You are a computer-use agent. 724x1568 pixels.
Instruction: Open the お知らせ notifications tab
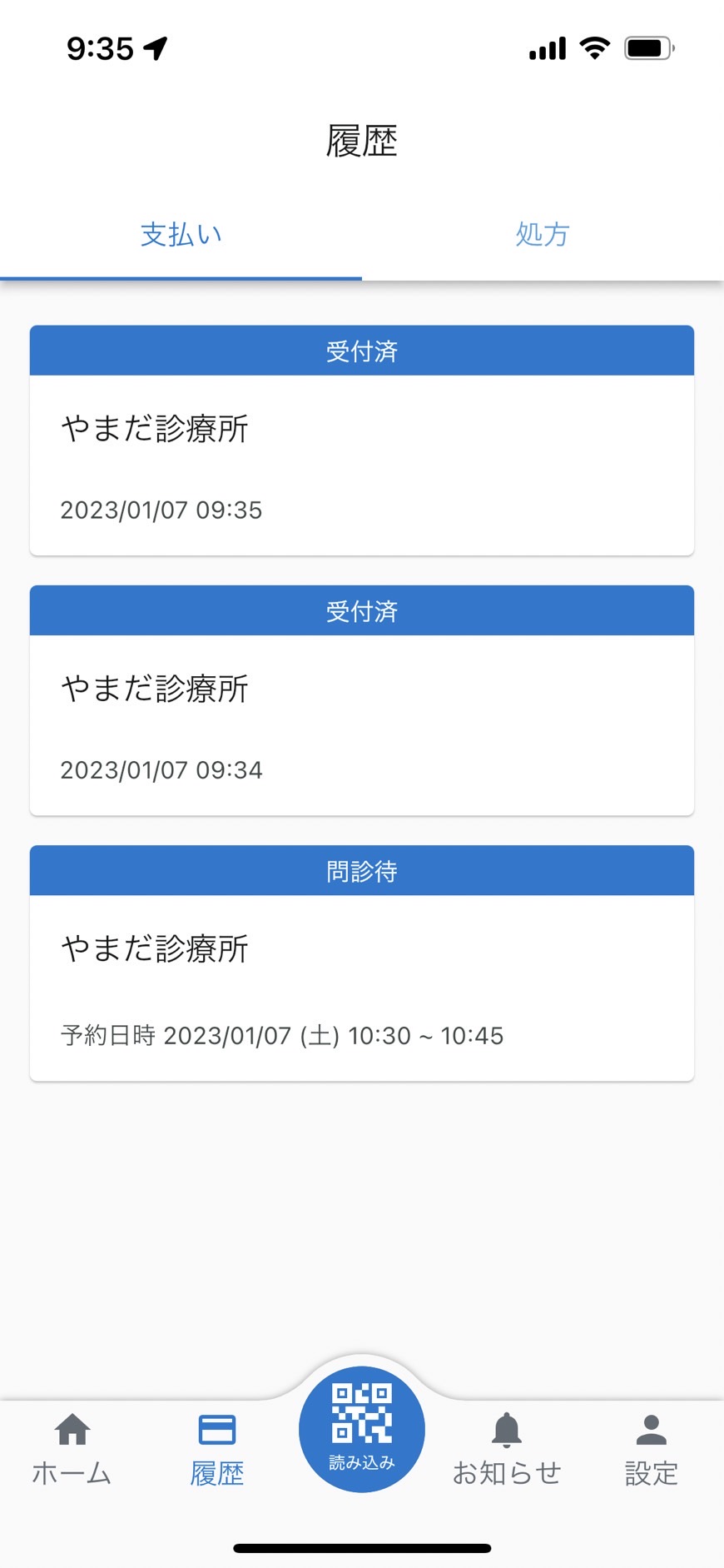(507, 1450)
